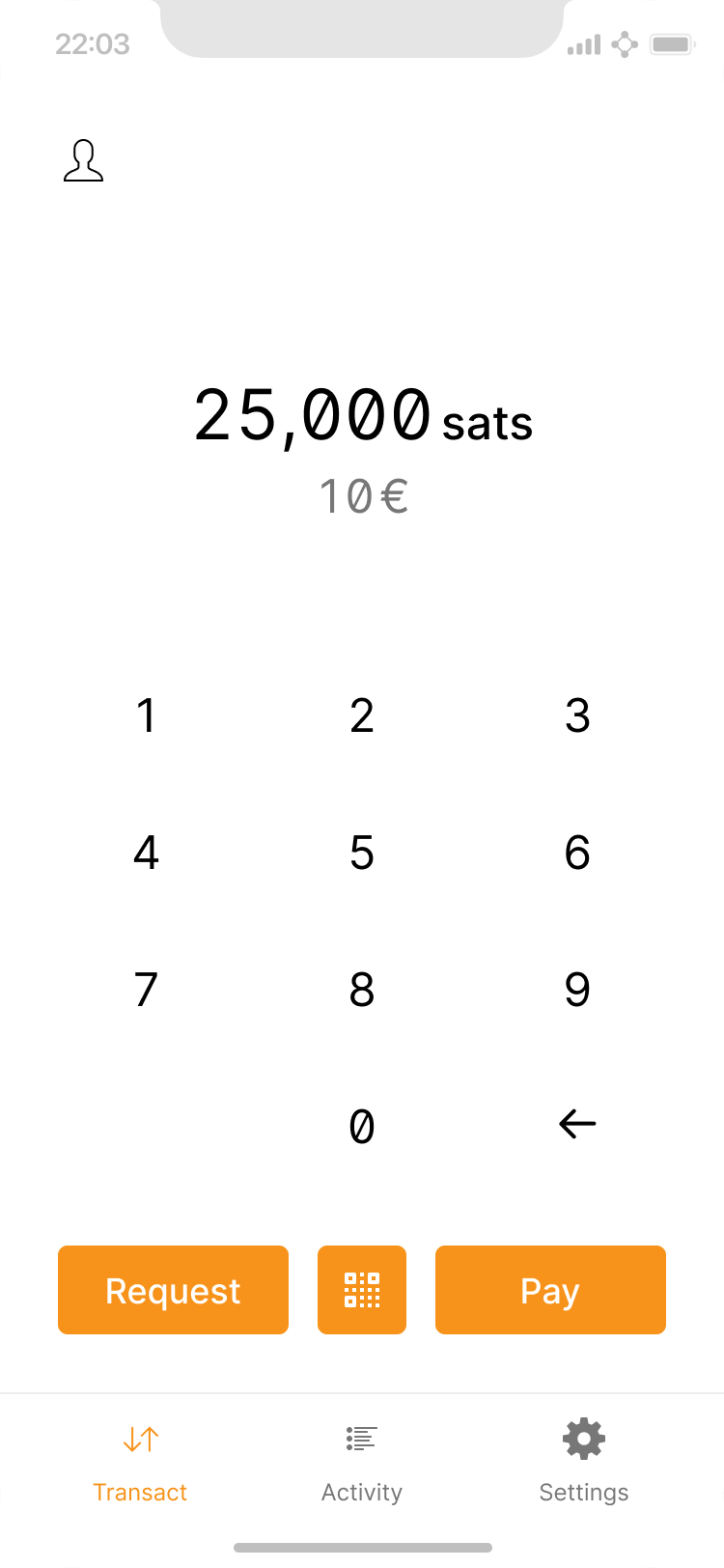
Task: Enter digit 5 on the keypad
Action: point(362,853)
